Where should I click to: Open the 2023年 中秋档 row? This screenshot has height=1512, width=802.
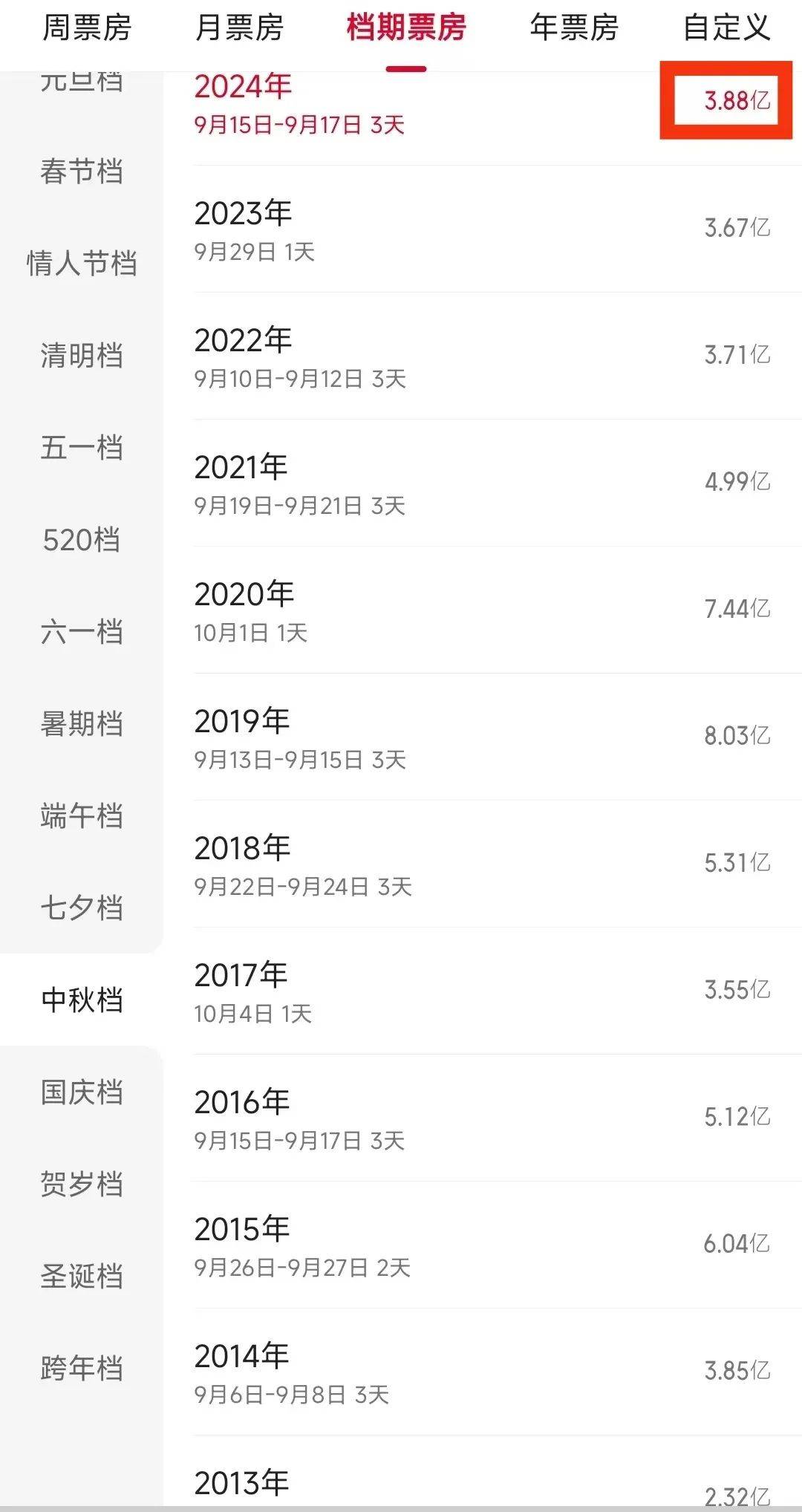coord(483,229)
